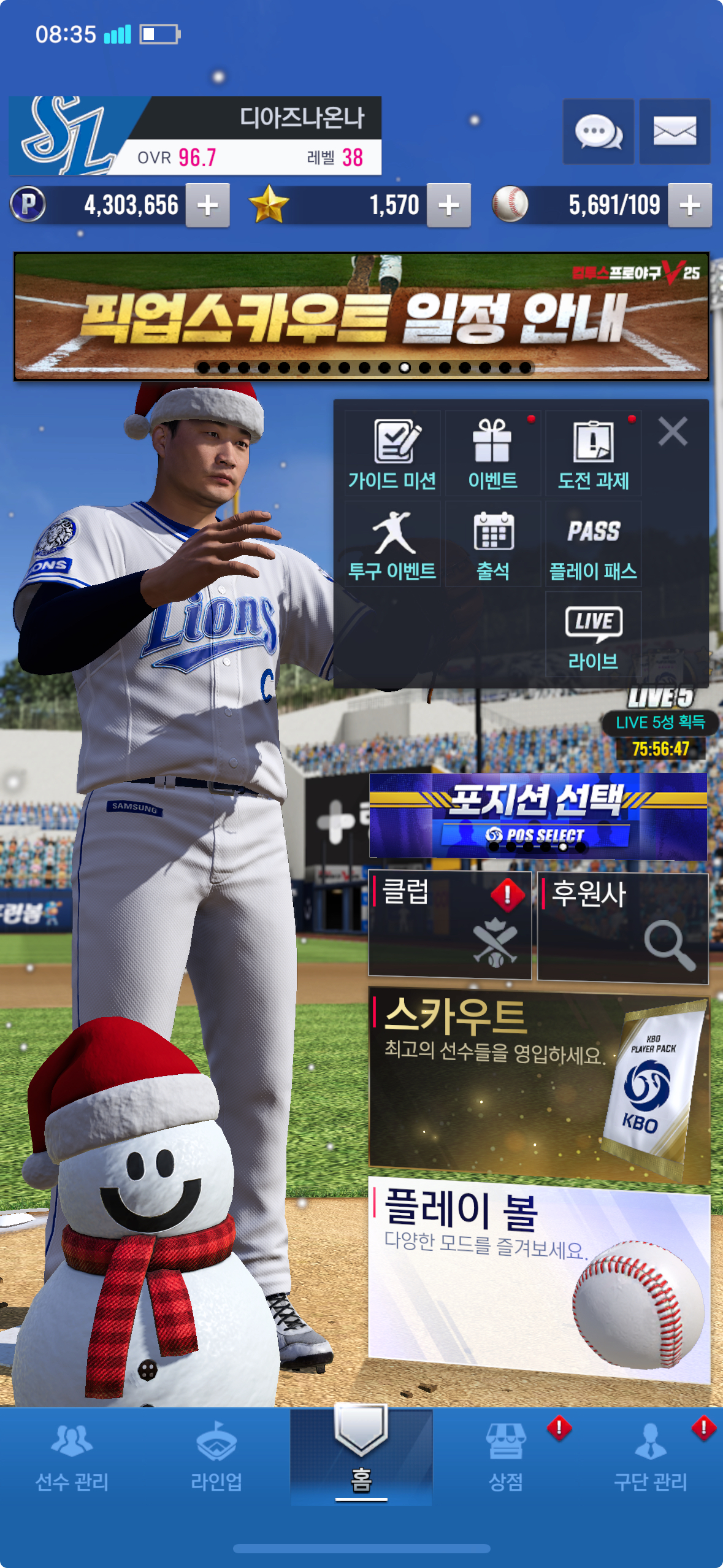Open the 이벤트 gift menu
The width and height of the screenshot is (723, 1568).
click(x=492, y=455)
